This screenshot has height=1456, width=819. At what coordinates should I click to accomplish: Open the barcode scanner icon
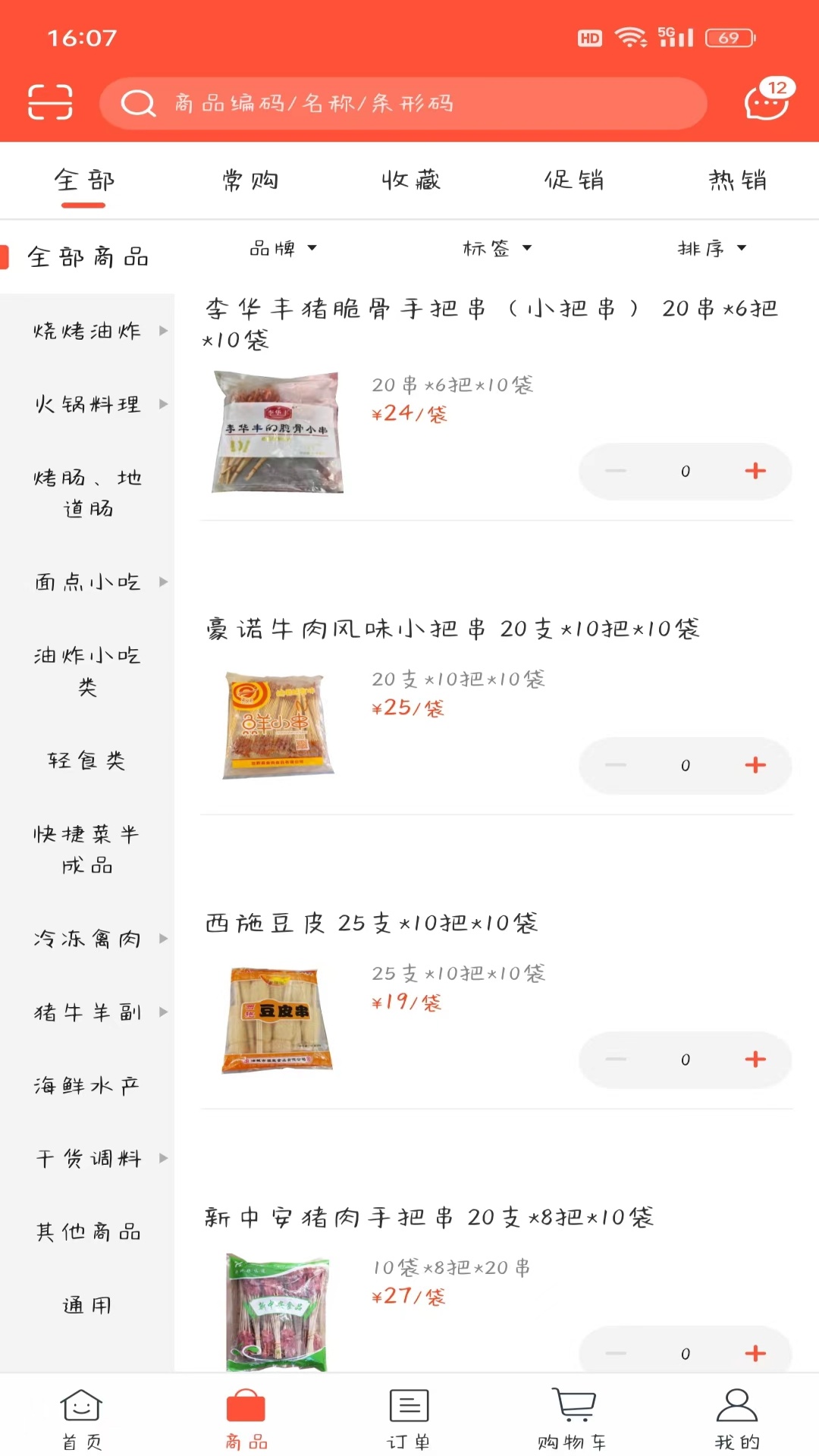tap(50, 102)
